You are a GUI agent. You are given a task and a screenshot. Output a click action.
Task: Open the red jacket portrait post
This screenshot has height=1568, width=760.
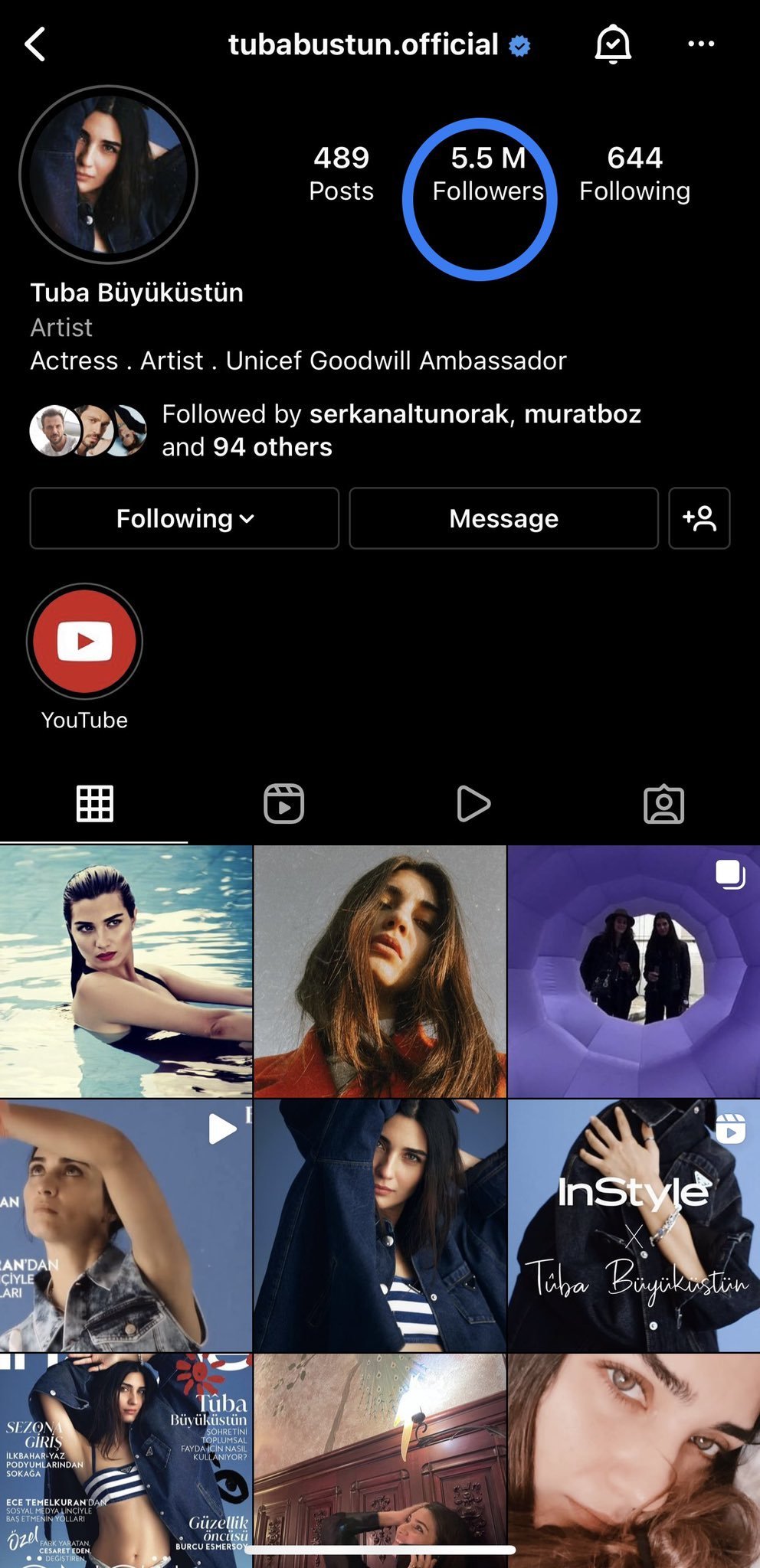pos(380,971)
